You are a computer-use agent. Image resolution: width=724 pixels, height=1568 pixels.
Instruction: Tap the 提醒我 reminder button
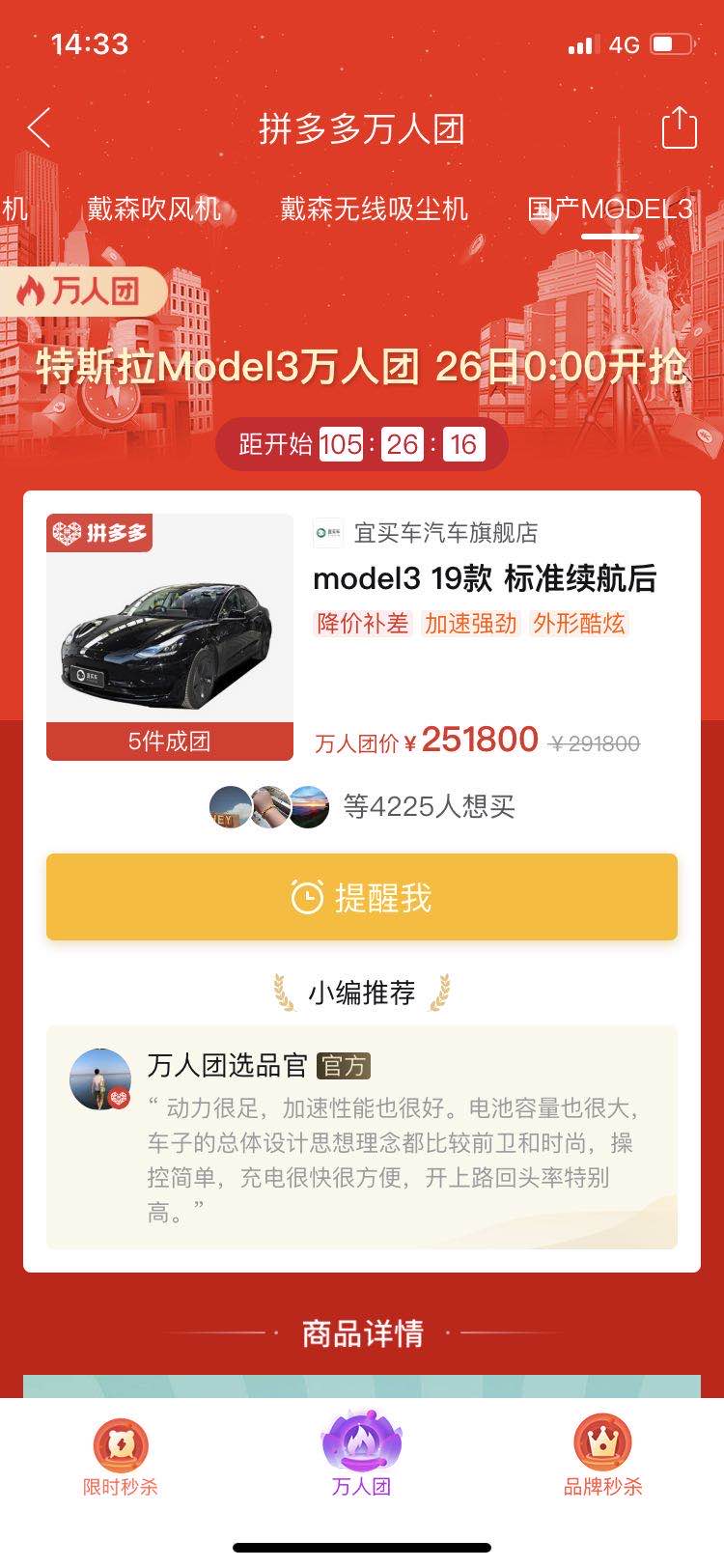(x=362, y=897)
